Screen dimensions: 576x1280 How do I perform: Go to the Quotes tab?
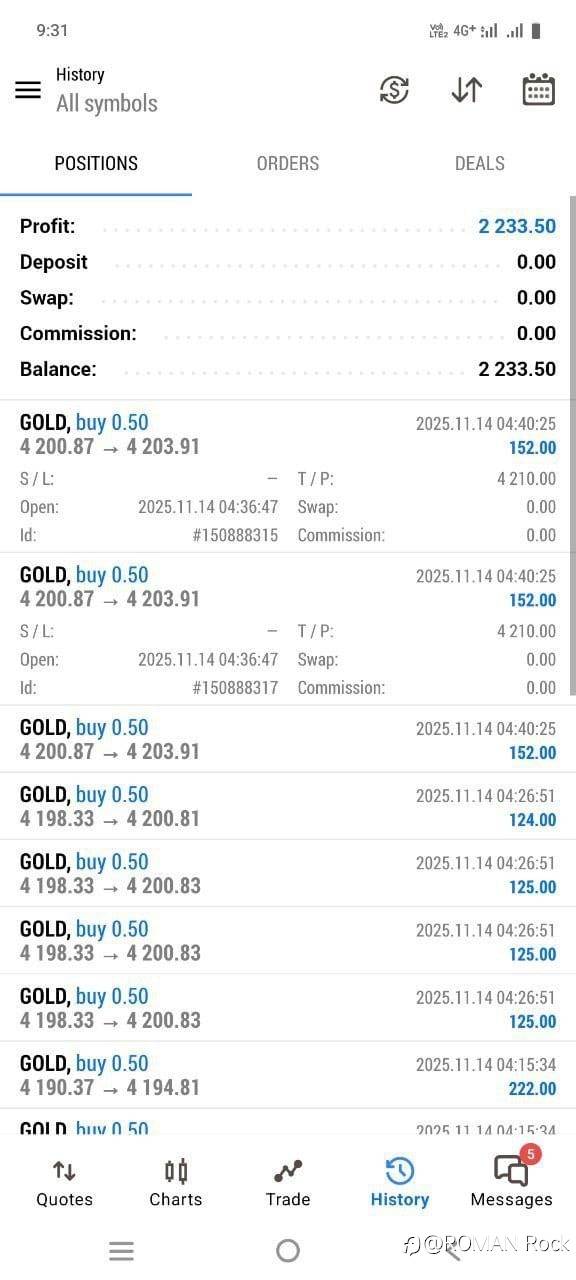click(x=64, y=1183)
